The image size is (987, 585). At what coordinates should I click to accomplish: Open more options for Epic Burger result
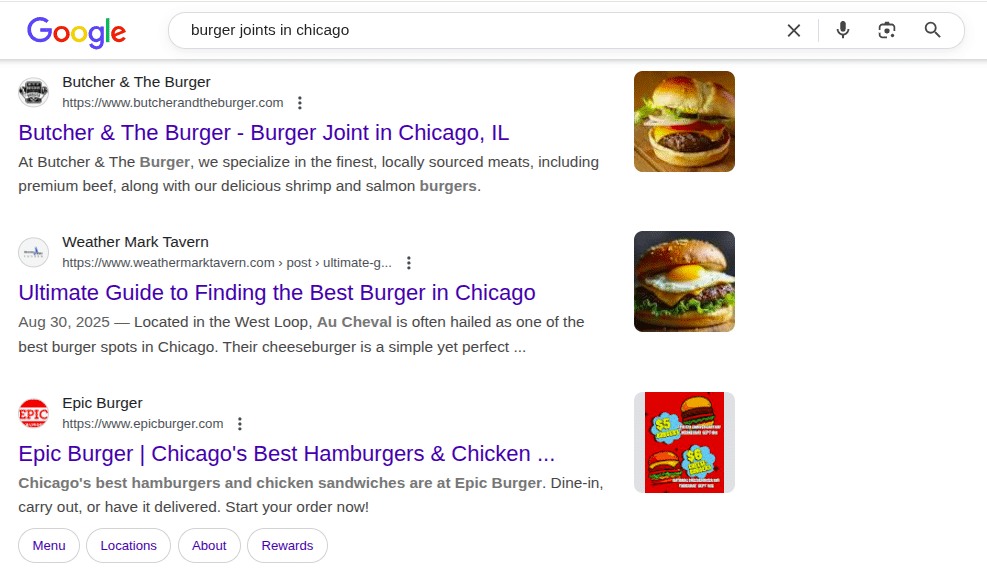point(240,424)
